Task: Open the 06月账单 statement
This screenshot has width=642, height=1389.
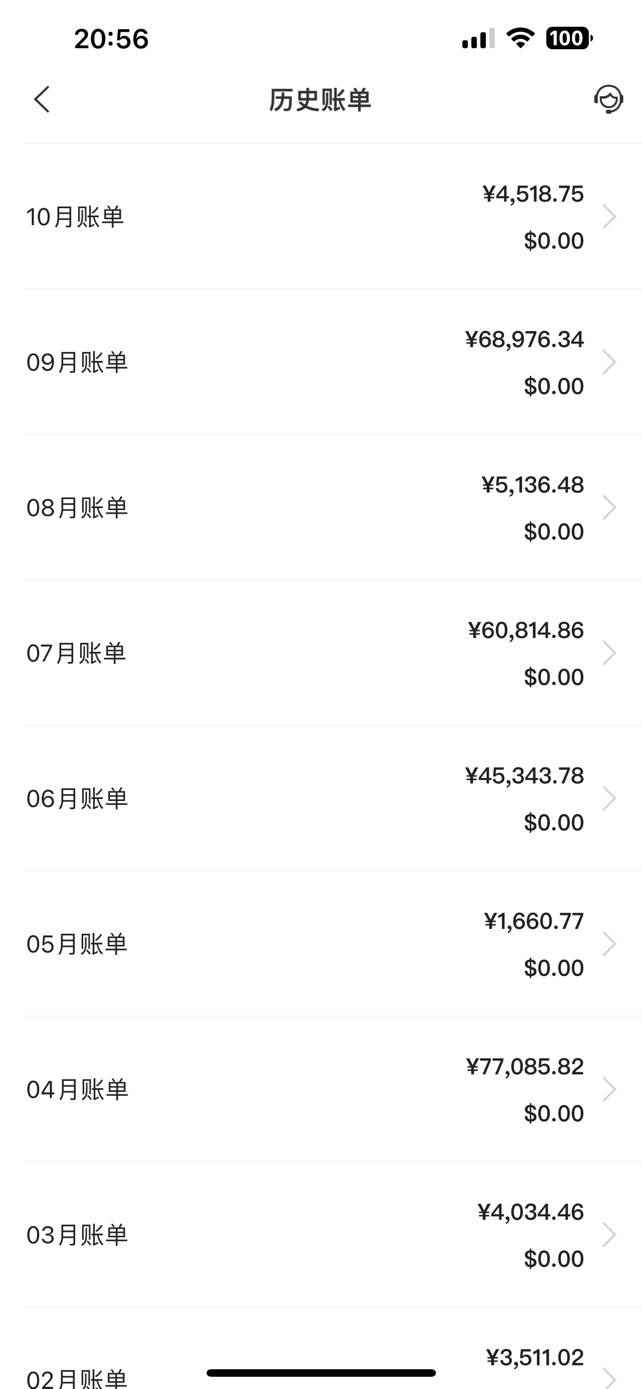Action: [321, 798]
